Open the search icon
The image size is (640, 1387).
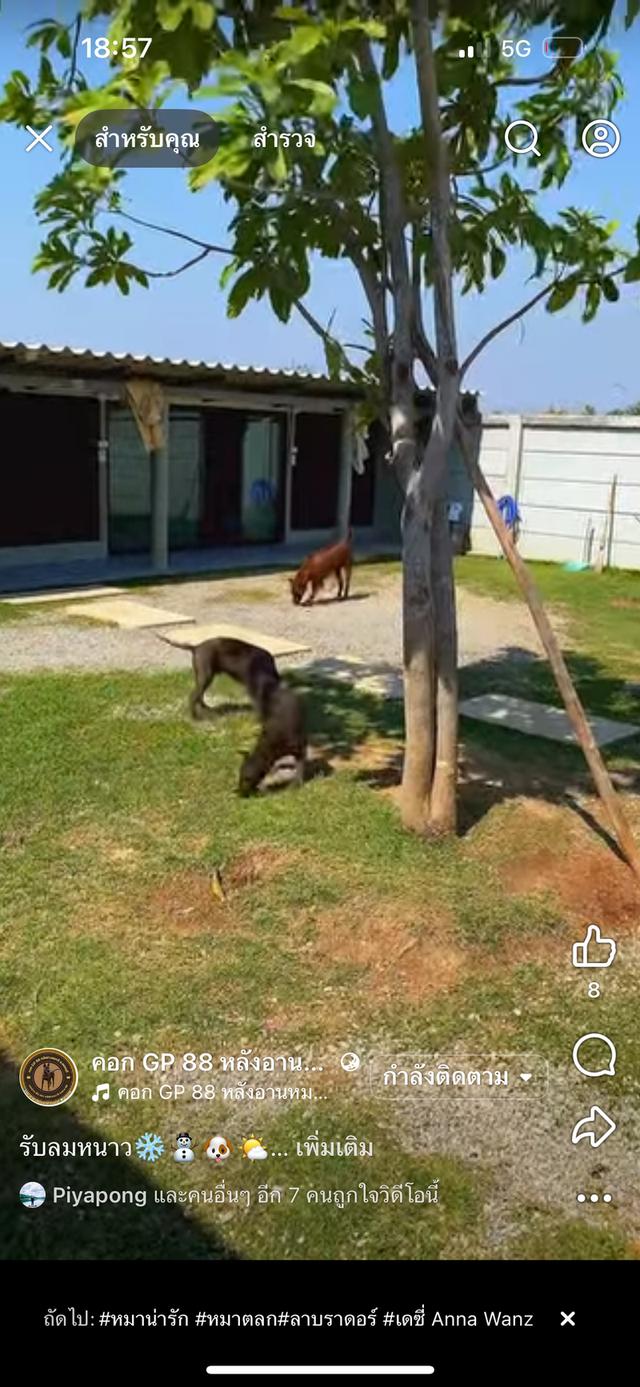[x=521, y=138]
